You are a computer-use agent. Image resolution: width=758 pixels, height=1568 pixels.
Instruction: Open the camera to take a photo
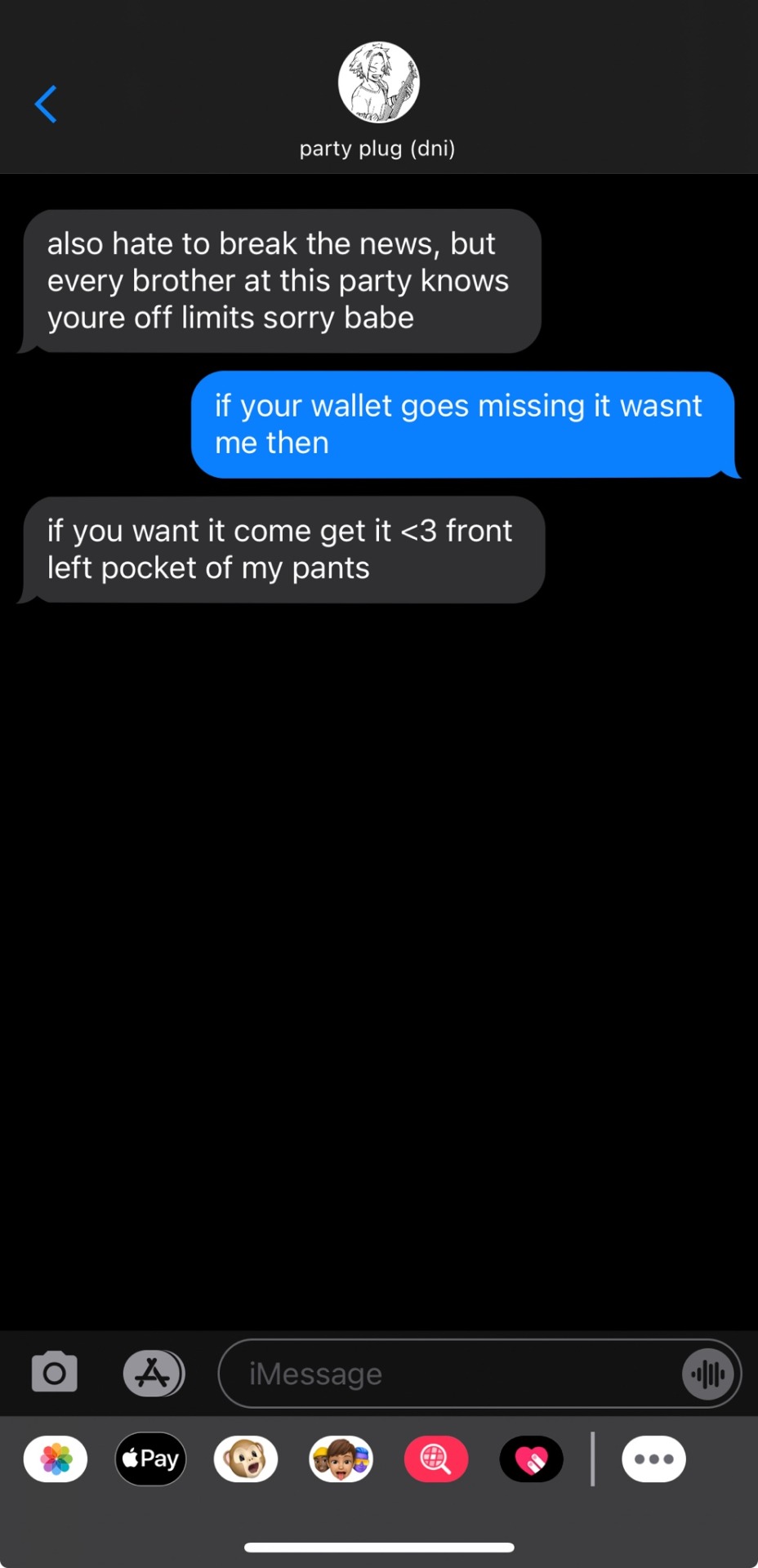[x=55, y=1373]
